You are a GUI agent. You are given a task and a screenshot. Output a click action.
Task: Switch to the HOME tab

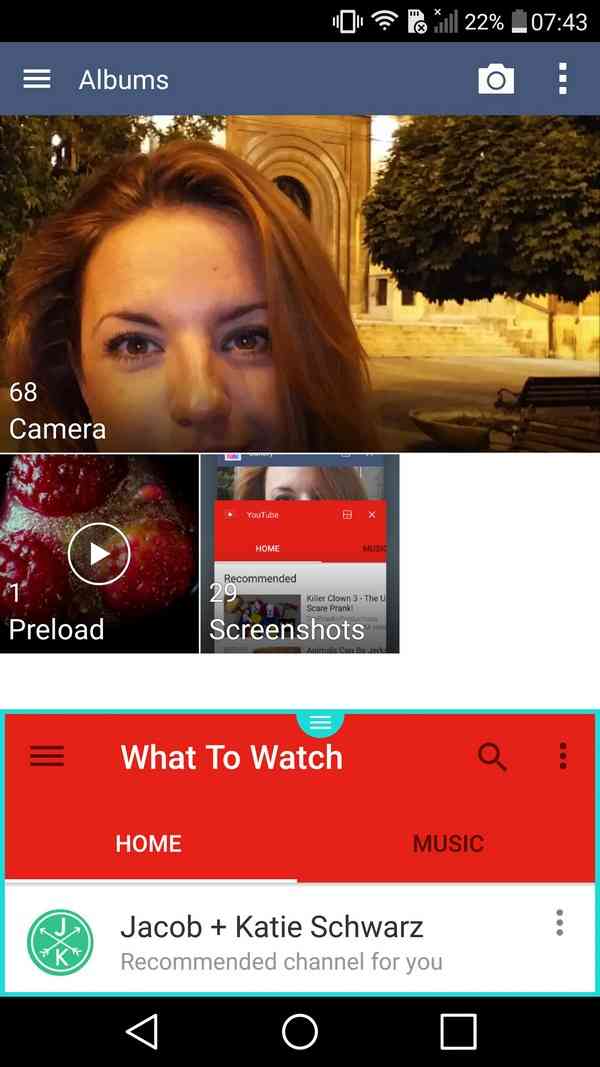point(148,843)
